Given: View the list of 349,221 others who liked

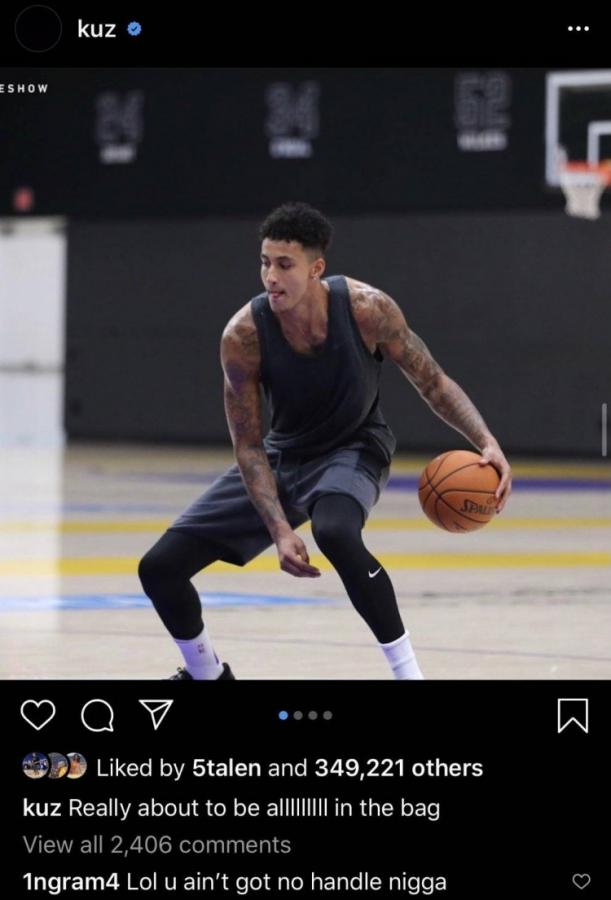Looking at the screenshot, I should coord(398,768).
